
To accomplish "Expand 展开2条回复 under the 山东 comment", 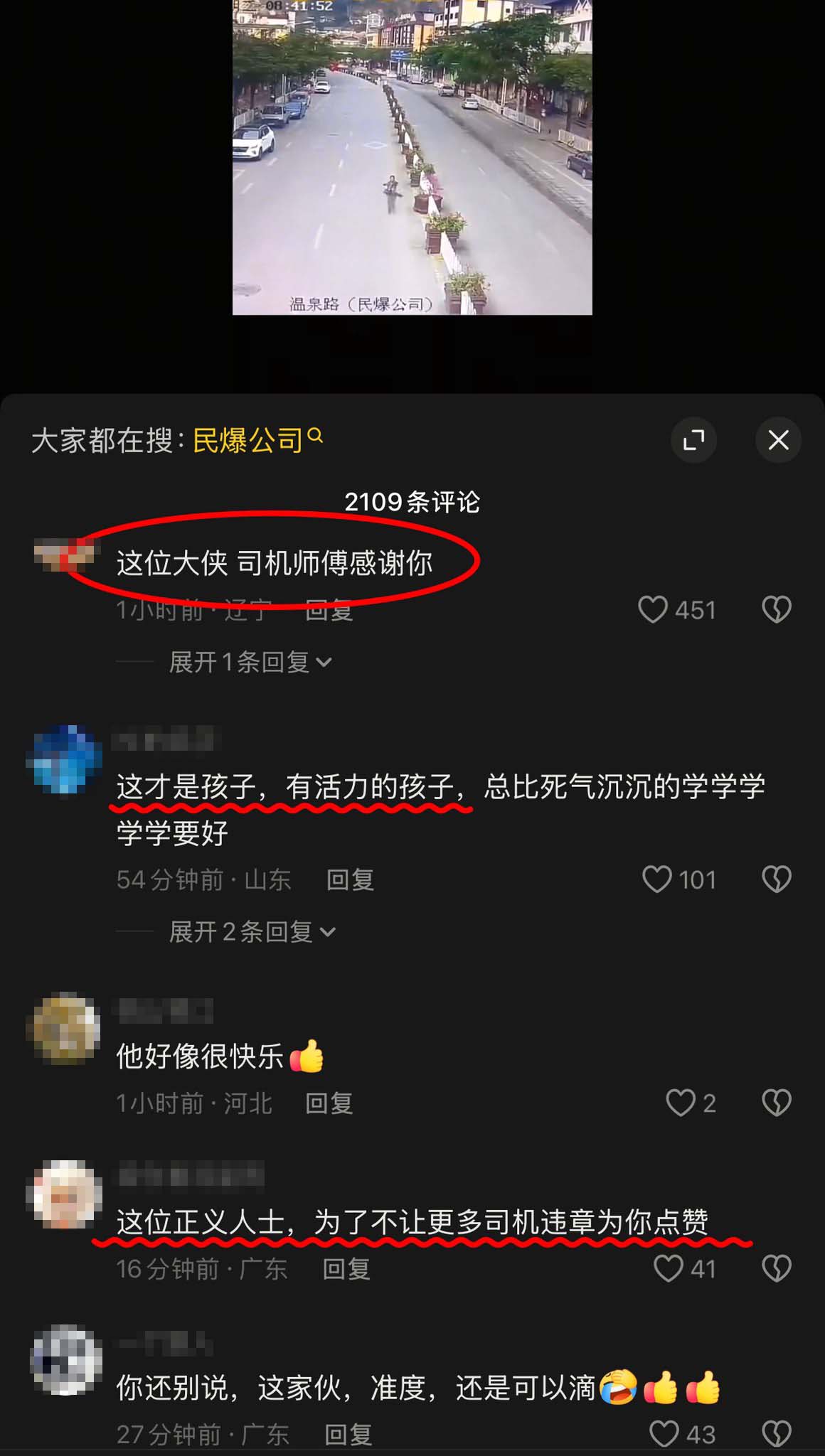I will pos(252,931).
